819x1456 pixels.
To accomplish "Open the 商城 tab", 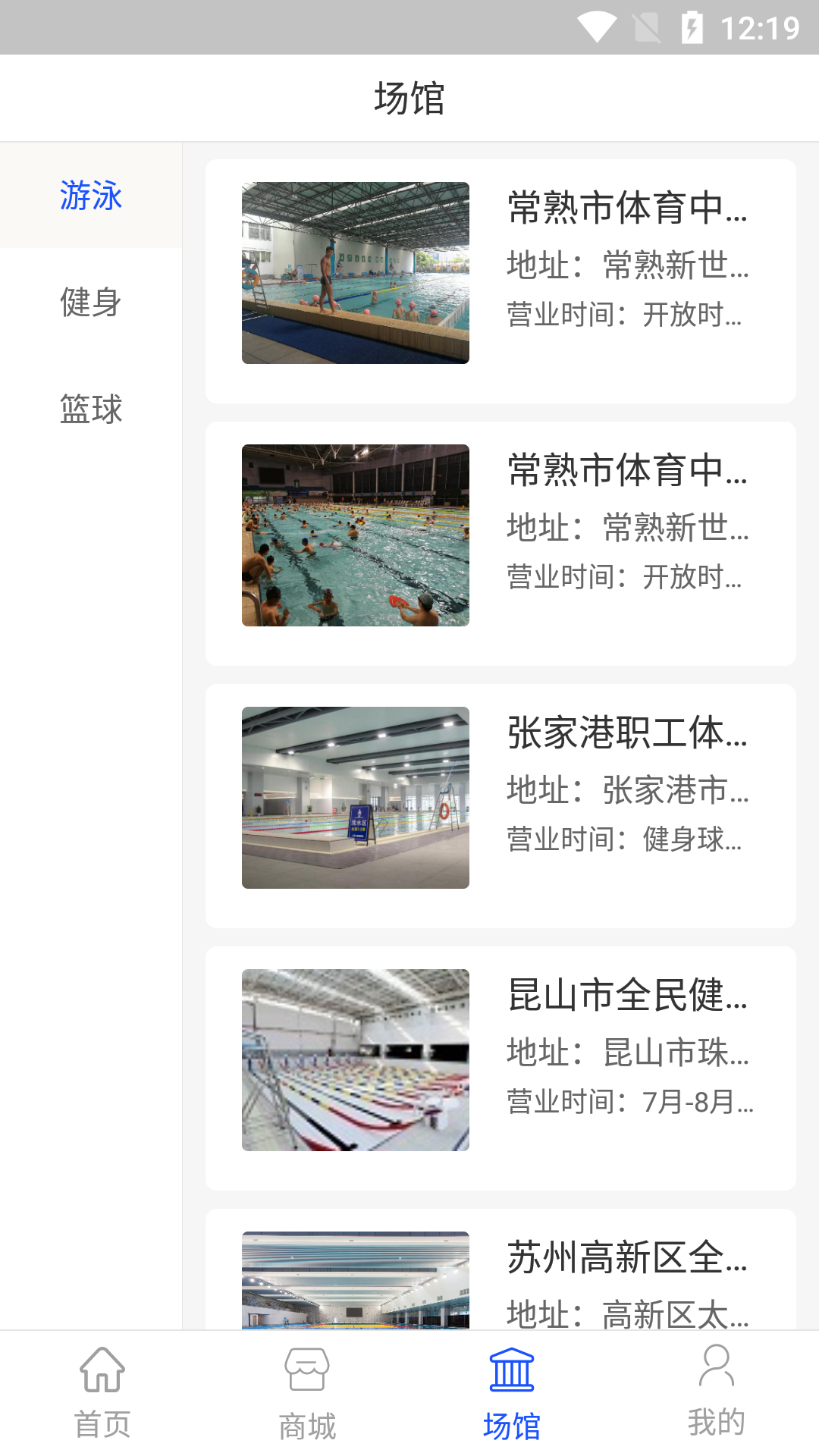I will [307, 1394].
